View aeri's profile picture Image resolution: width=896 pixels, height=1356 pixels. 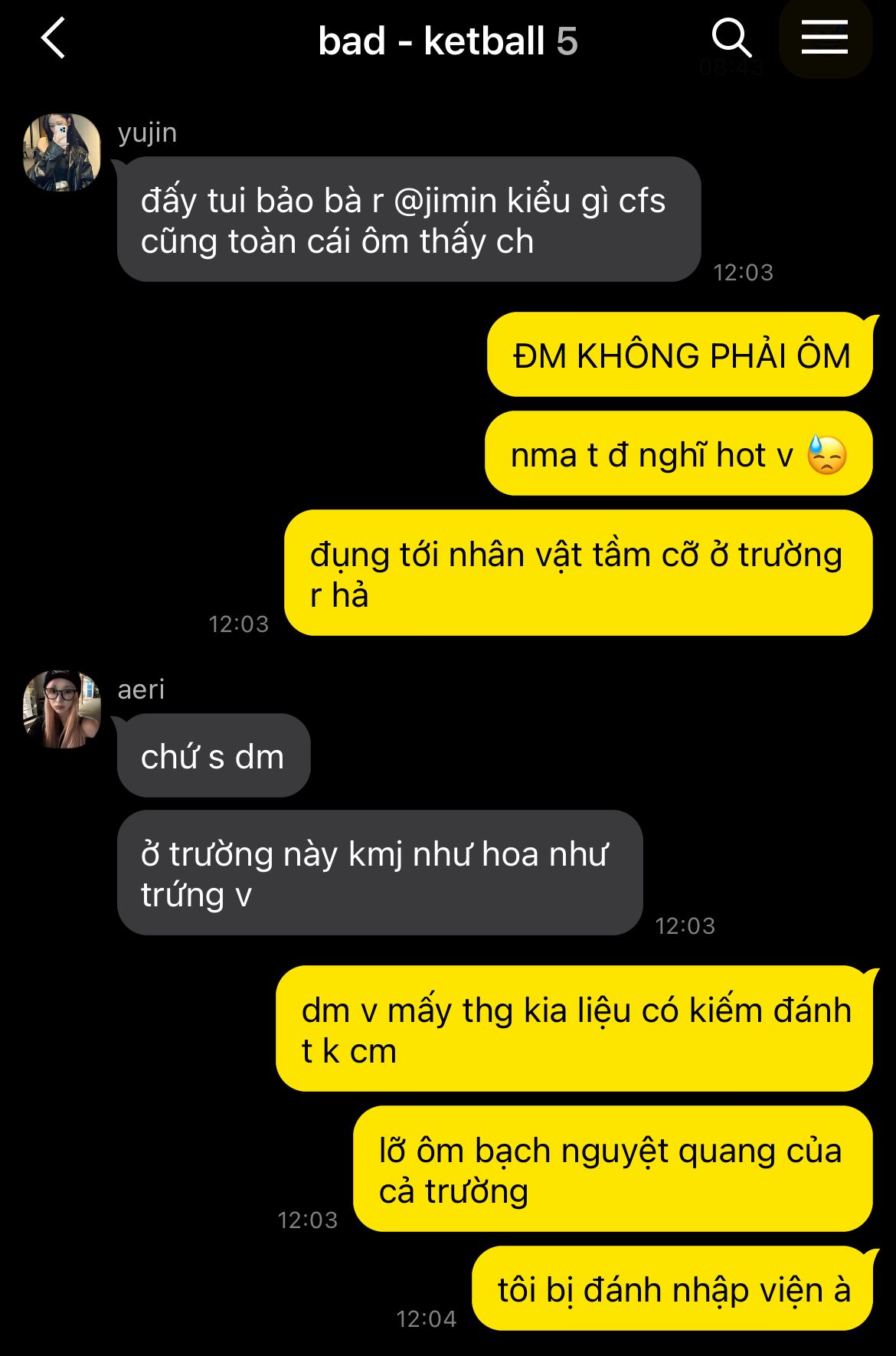tap(62, 709)
